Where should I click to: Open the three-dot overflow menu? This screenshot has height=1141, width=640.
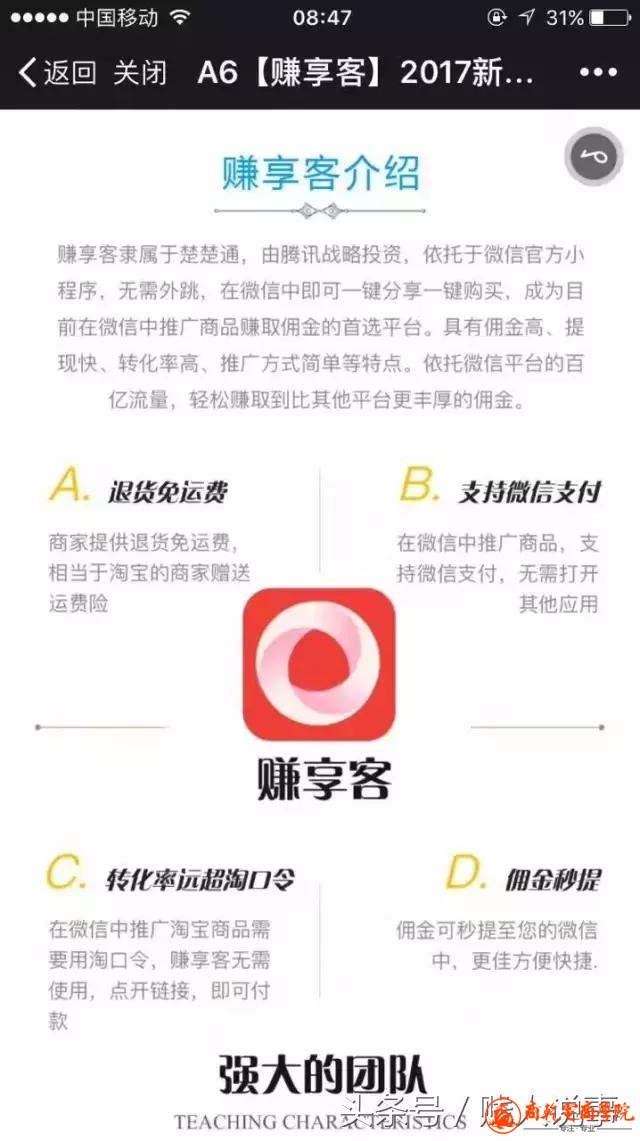[598, 72]
